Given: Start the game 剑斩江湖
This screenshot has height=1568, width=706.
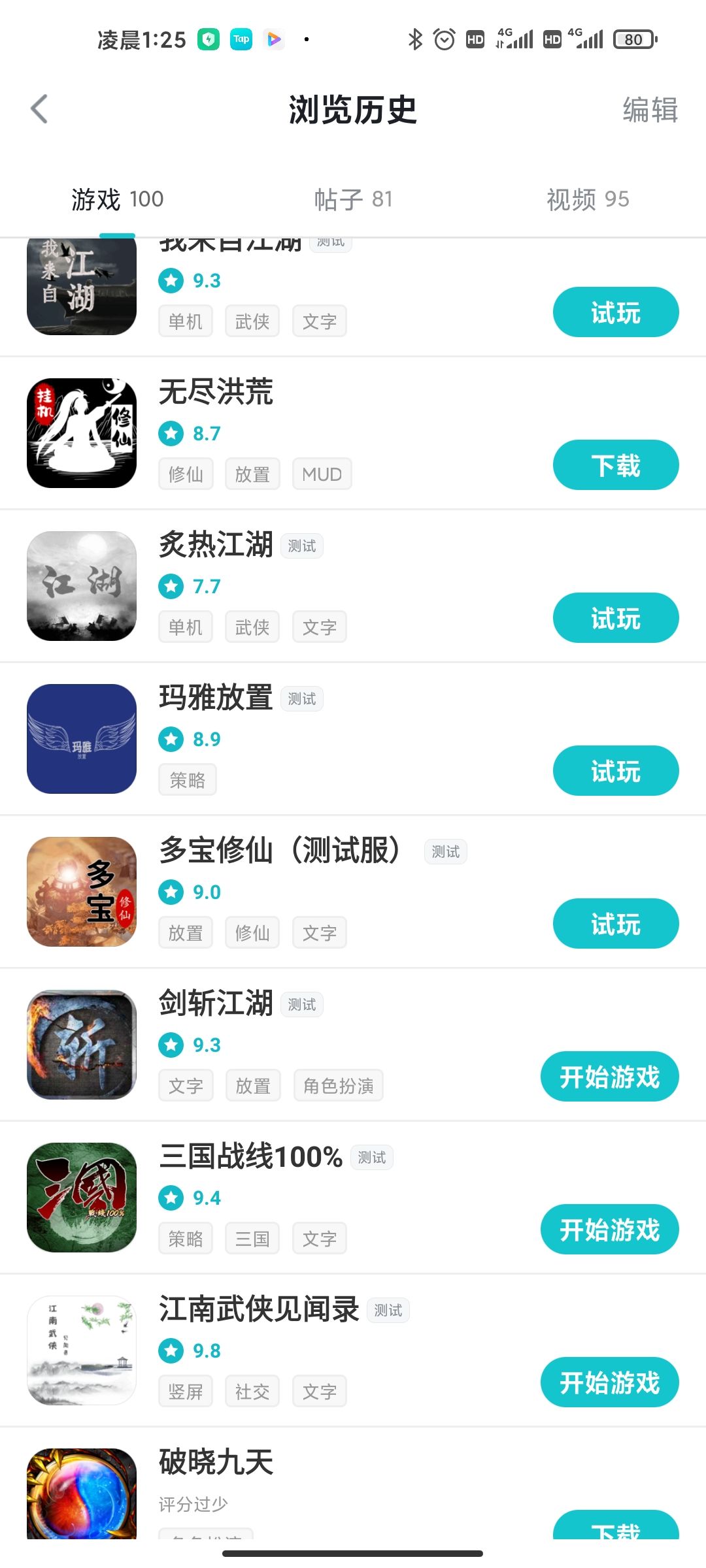Looking at the screenshot, I should (x=609, y=1077).
